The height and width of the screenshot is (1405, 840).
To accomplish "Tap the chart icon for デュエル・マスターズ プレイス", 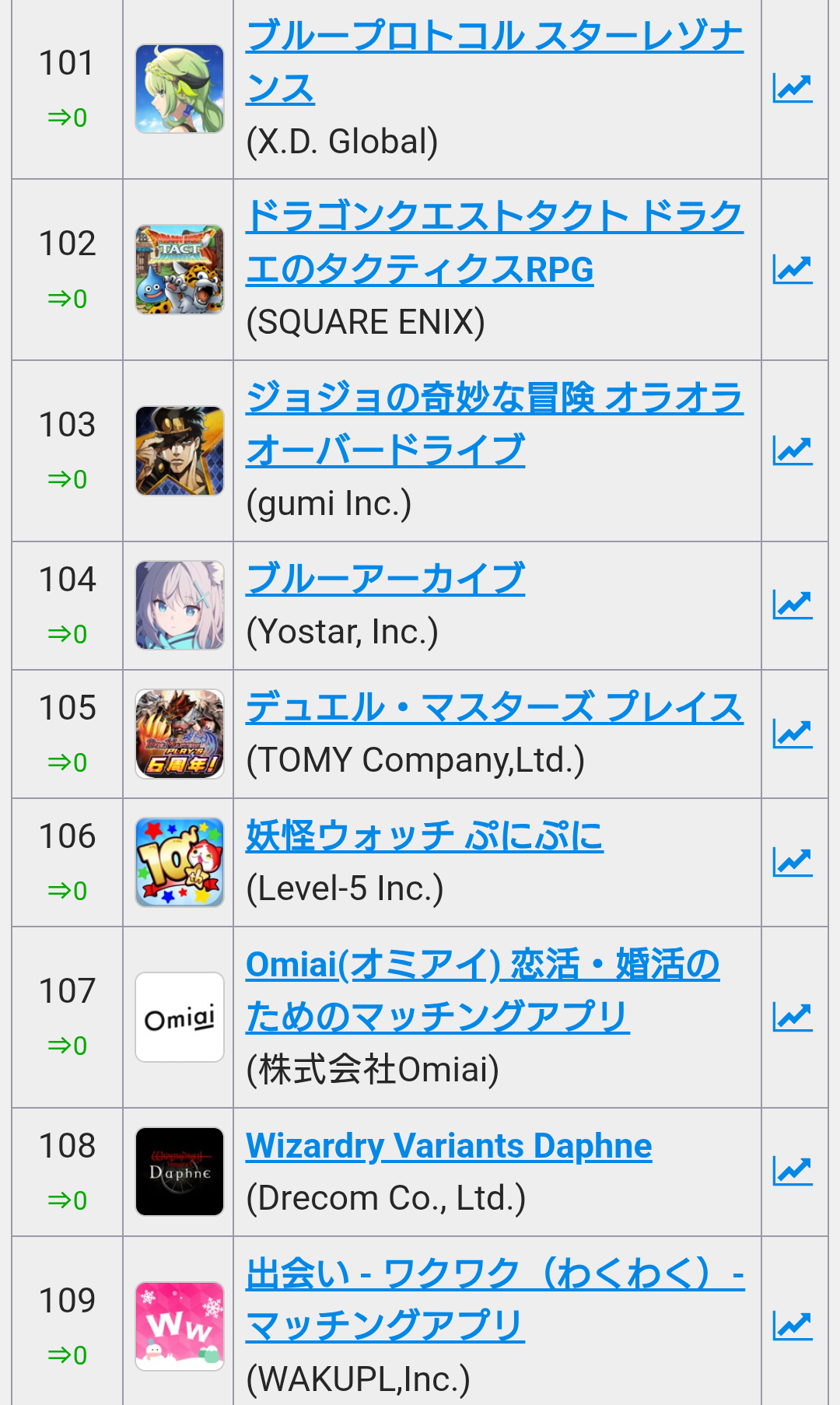I will coord(793,734).
